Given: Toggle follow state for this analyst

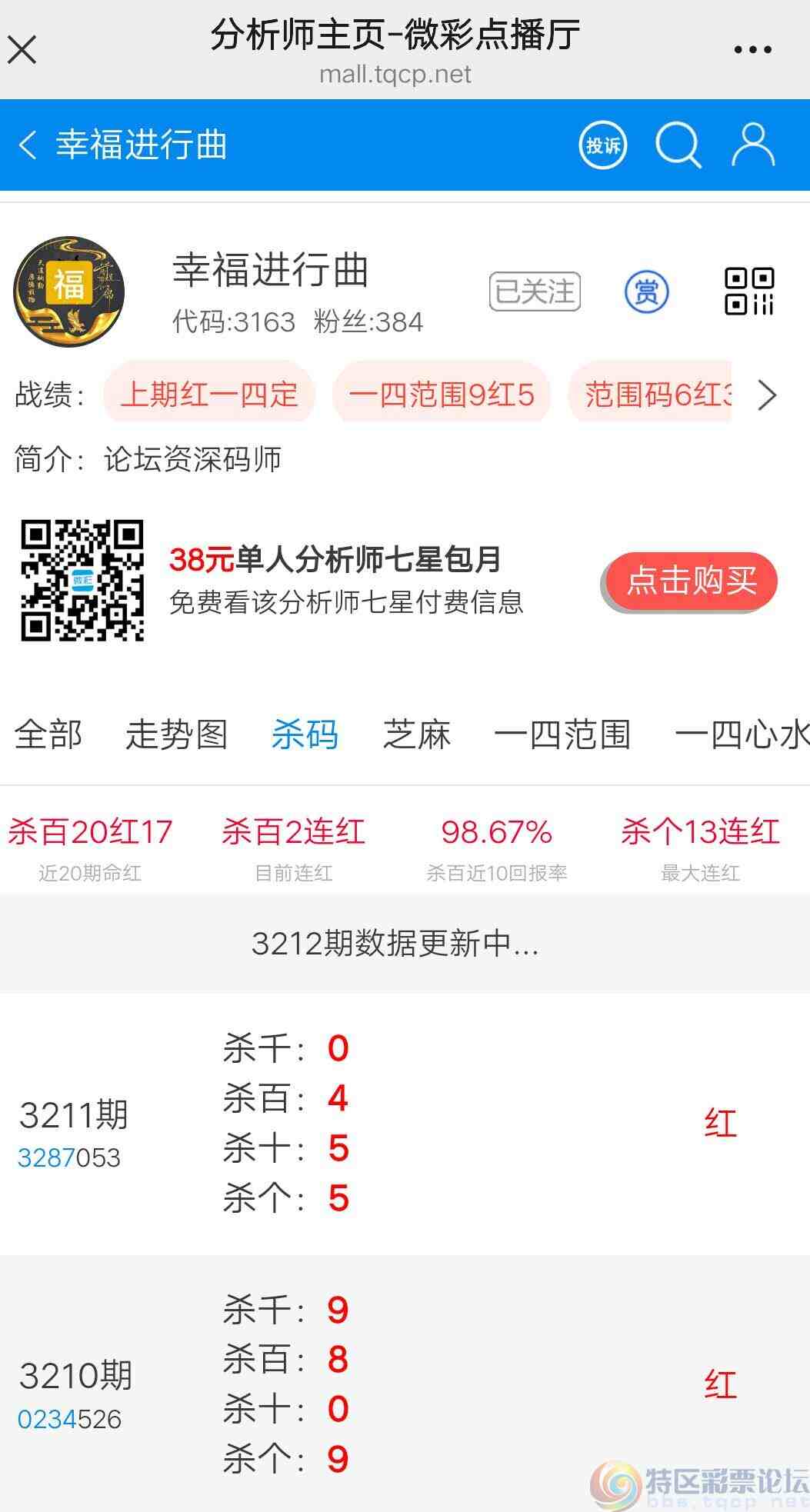Looking at the screenshot, I should 533,292.
